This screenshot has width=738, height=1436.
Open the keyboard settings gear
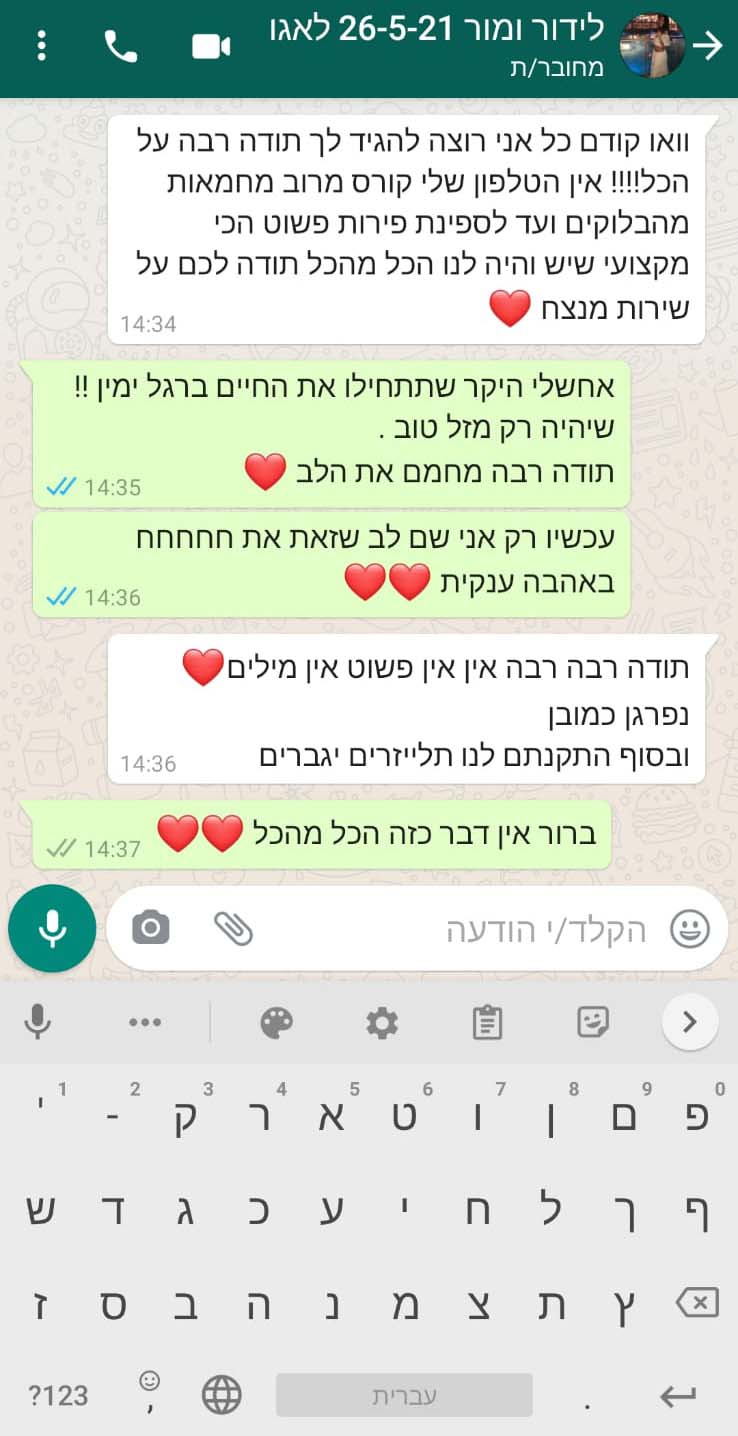point(381,1022)
